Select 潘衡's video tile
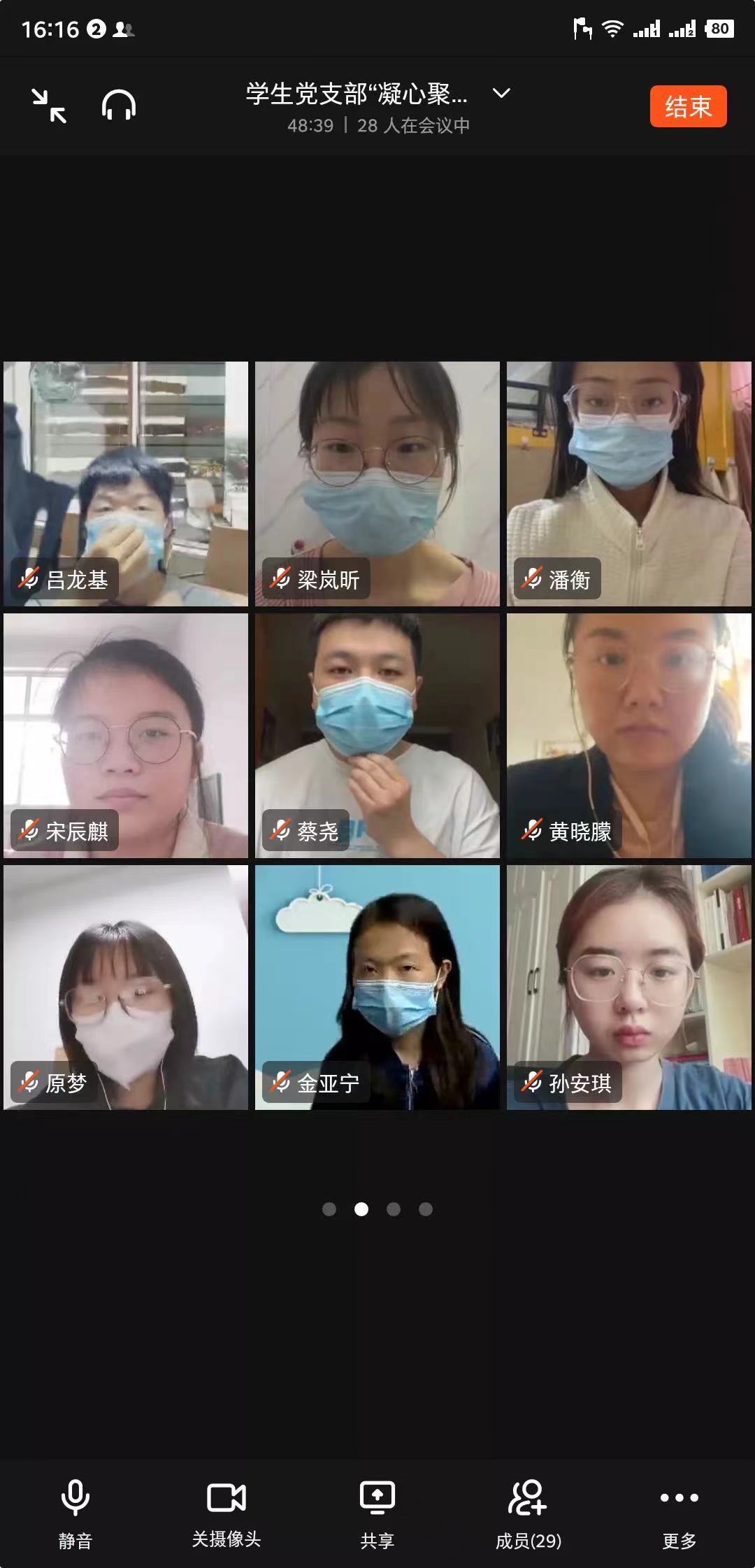755x1568 pixels. pyautogui.click(x=629, y=483)
